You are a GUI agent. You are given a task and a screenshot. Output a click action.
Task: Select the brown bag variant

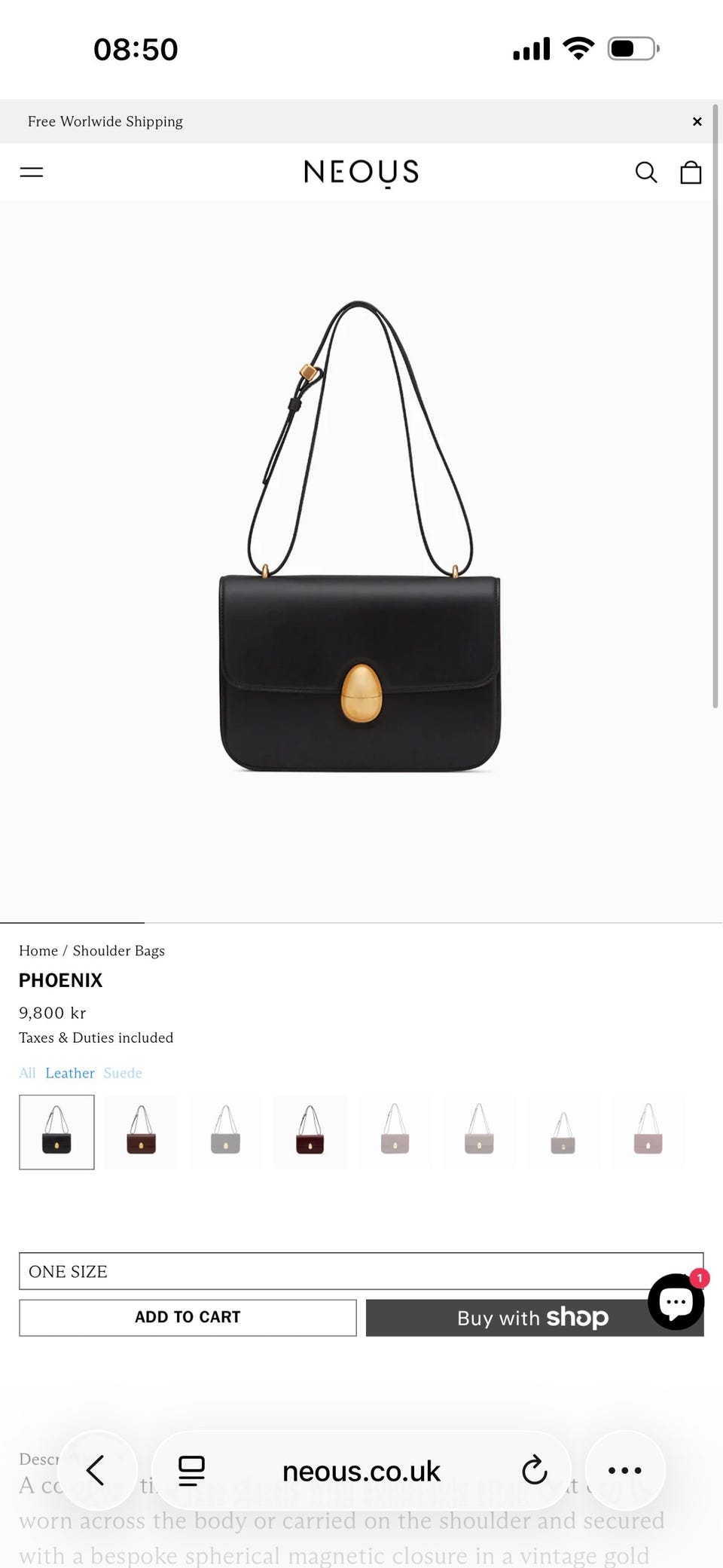pyautogui.click(x=141, y=1132)
